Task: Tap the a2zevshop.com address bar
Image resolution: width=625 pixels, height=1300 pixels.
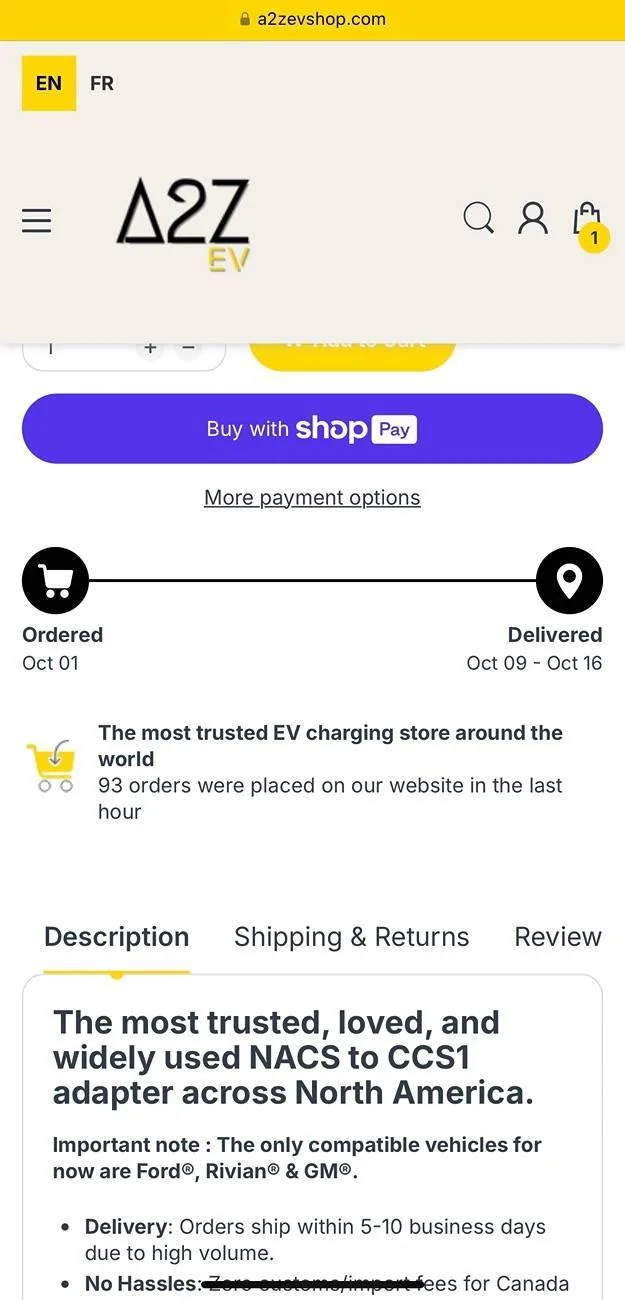Action: [x=312, y=19]
